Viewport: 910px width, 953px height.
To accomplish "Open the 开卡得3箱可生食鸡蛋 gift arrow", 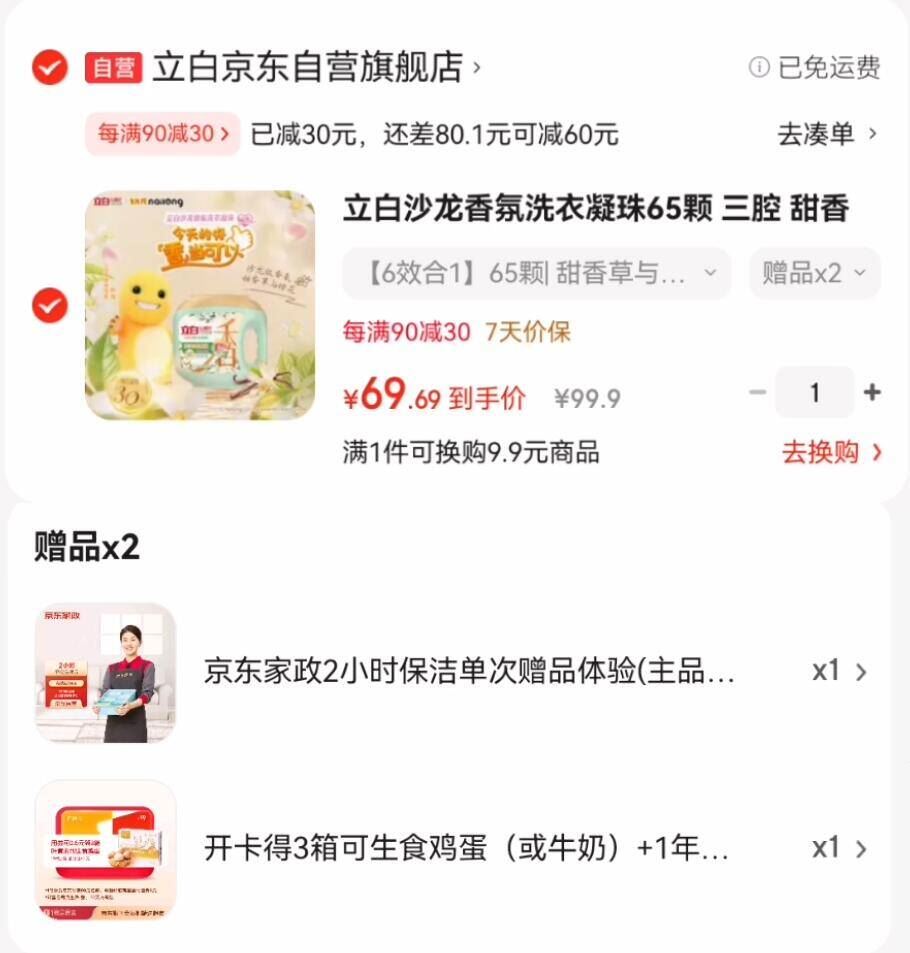I will click(861, 849).
